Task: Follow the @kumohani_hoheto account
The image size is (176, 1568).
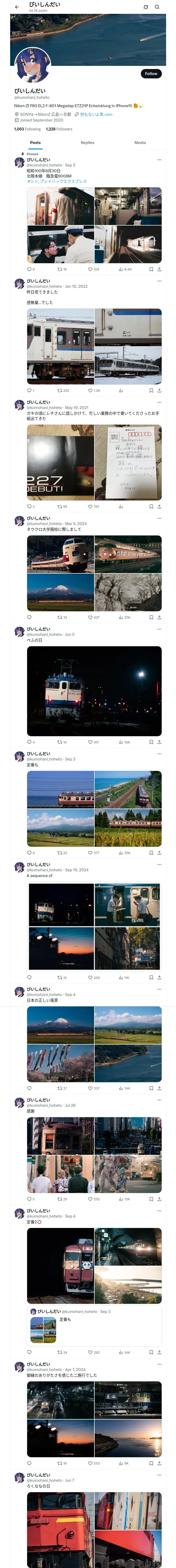Action: pyautogui.click(x=150, y=74)
